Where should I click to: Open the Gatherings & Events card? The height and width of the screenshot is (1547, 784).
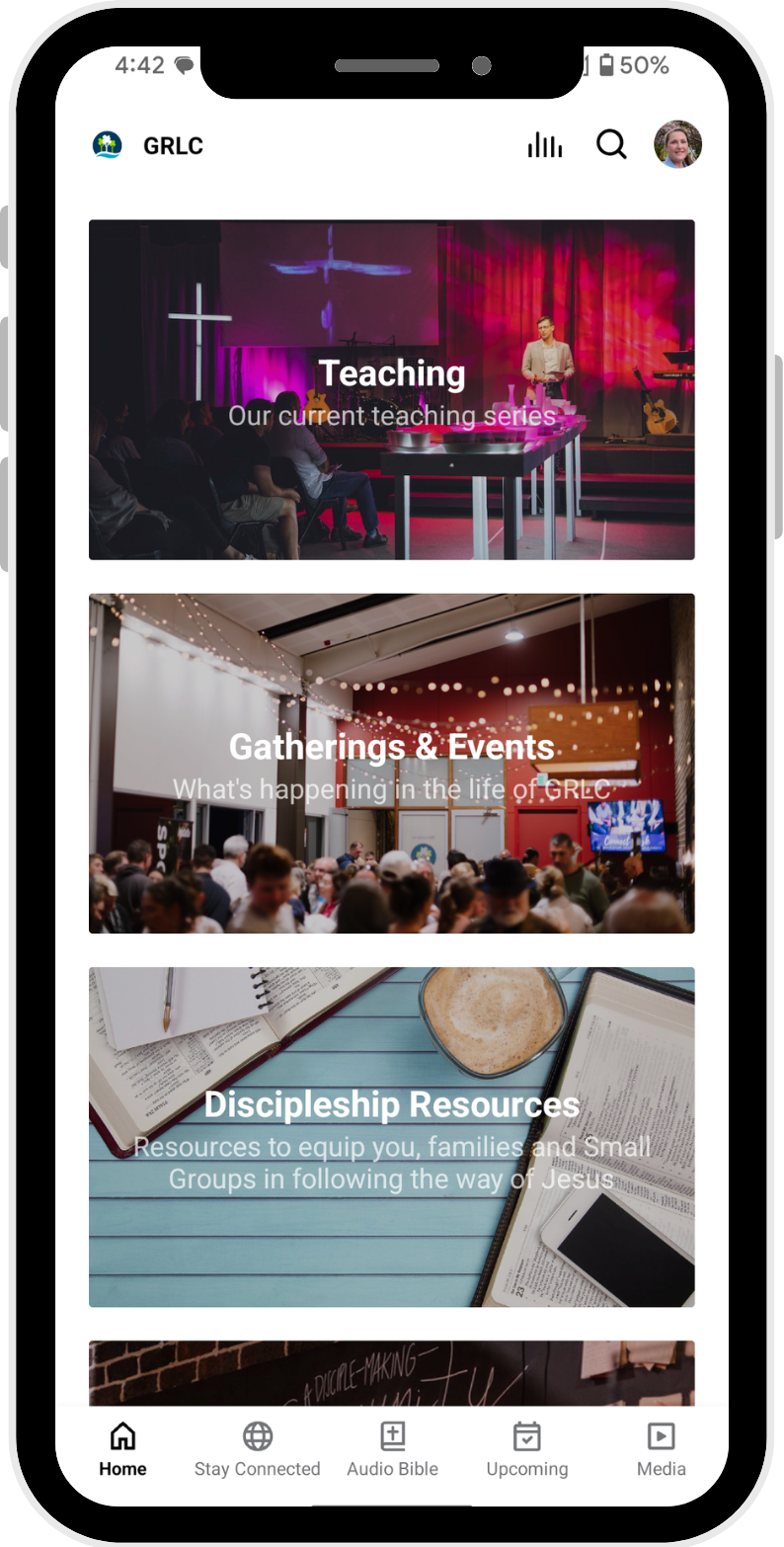pos(391,763)
